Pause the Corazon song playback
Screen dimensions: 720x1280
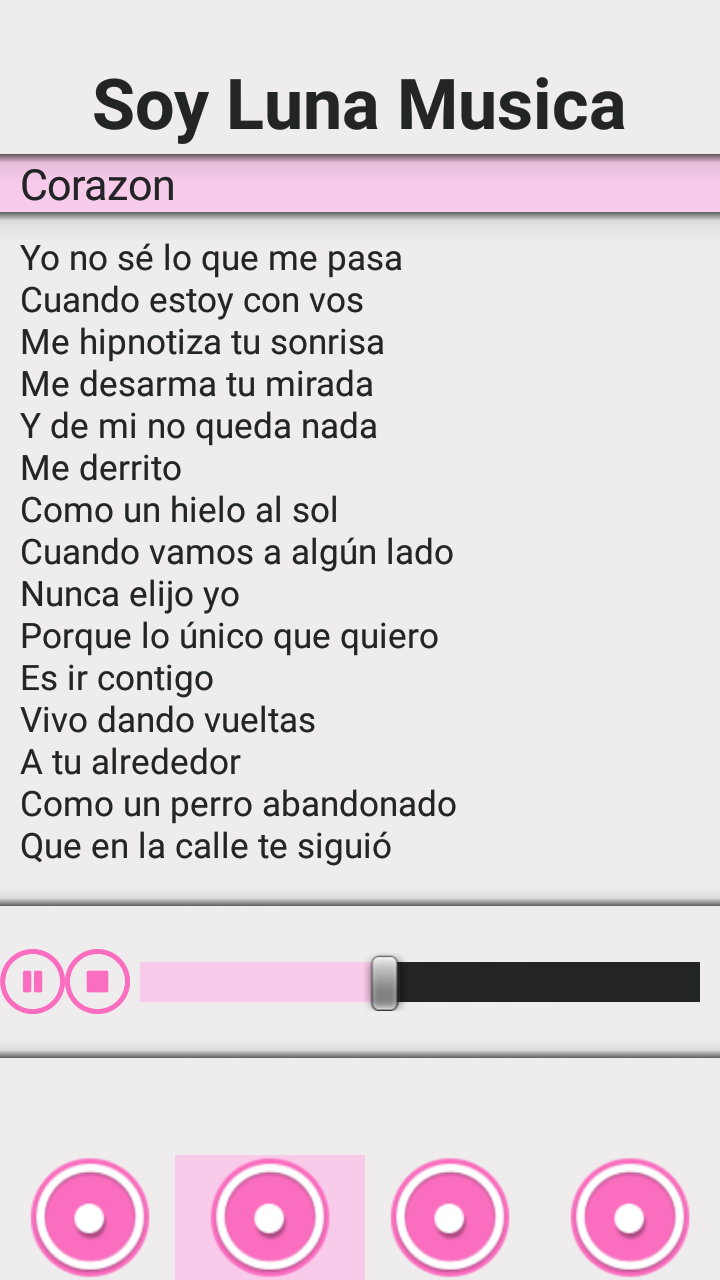point(32,981)
